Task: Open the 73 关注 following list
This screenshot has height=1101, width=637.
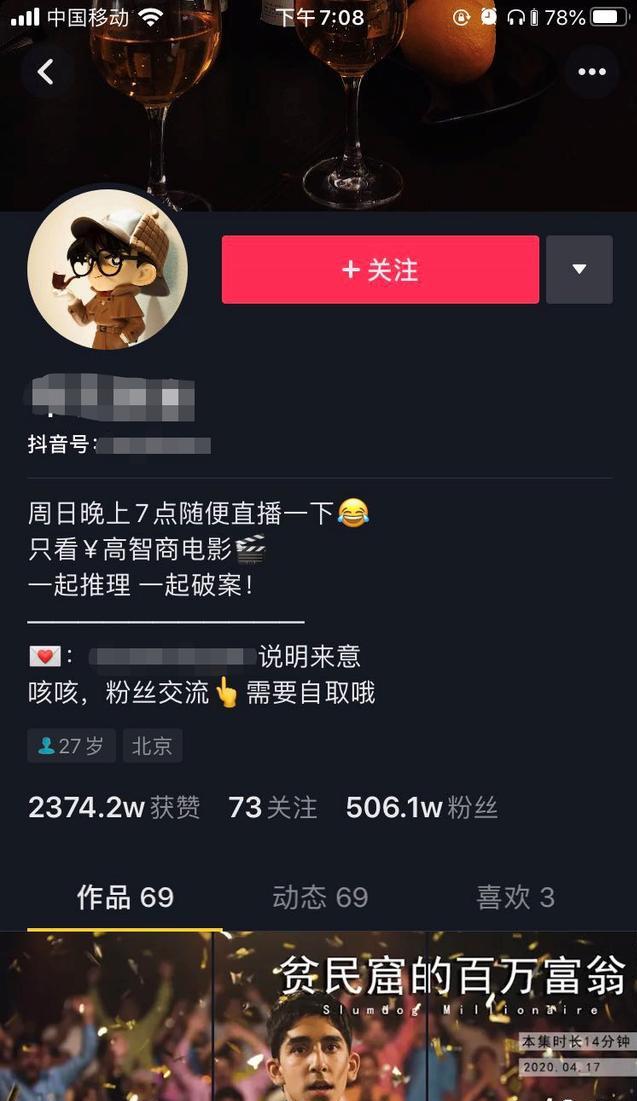Action: [272, 808]
